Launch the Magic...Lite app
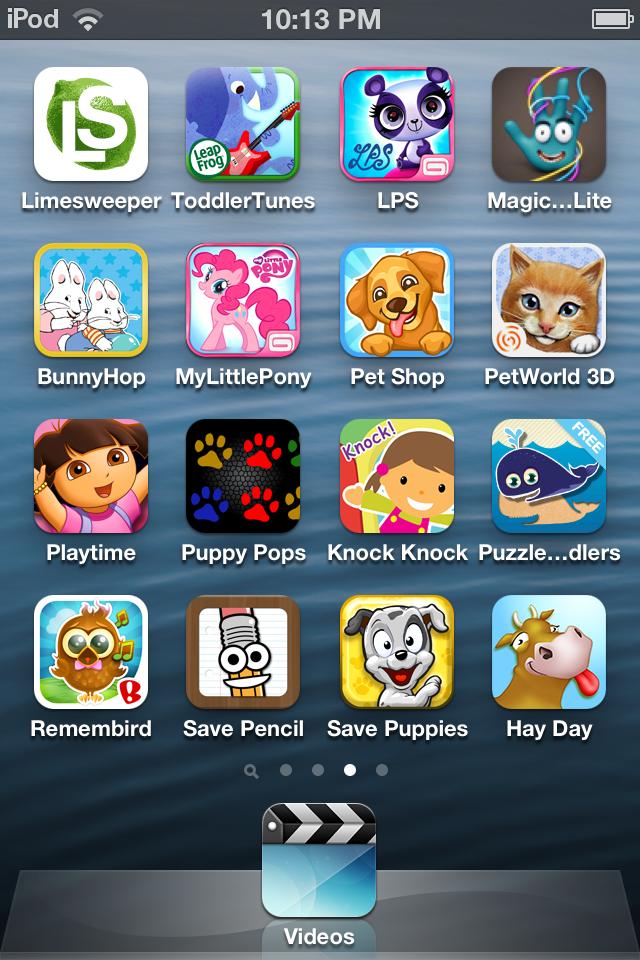Viewport: 640px width, 960px height. tap(549, 124)
